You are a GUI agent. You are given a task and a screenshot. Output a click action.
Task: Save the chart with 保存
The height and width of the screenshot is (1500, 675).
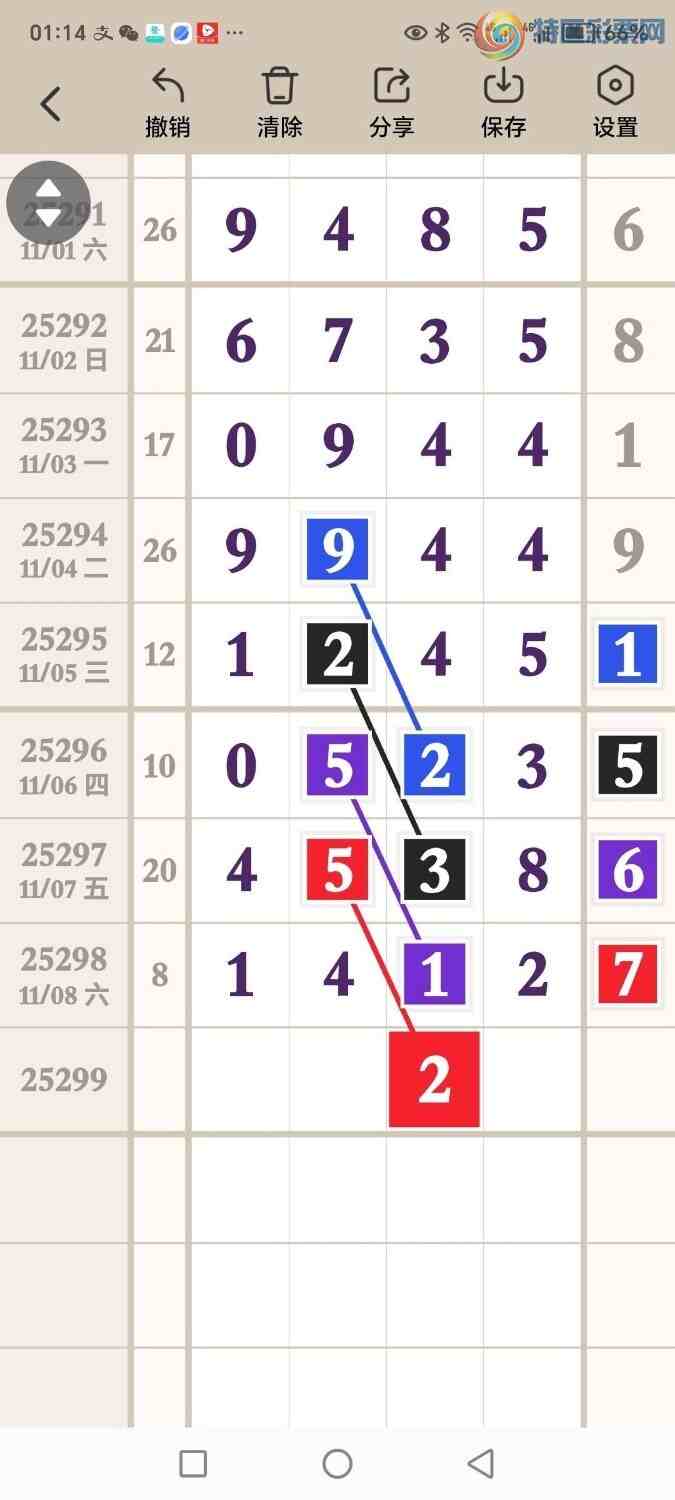[503, 102]
